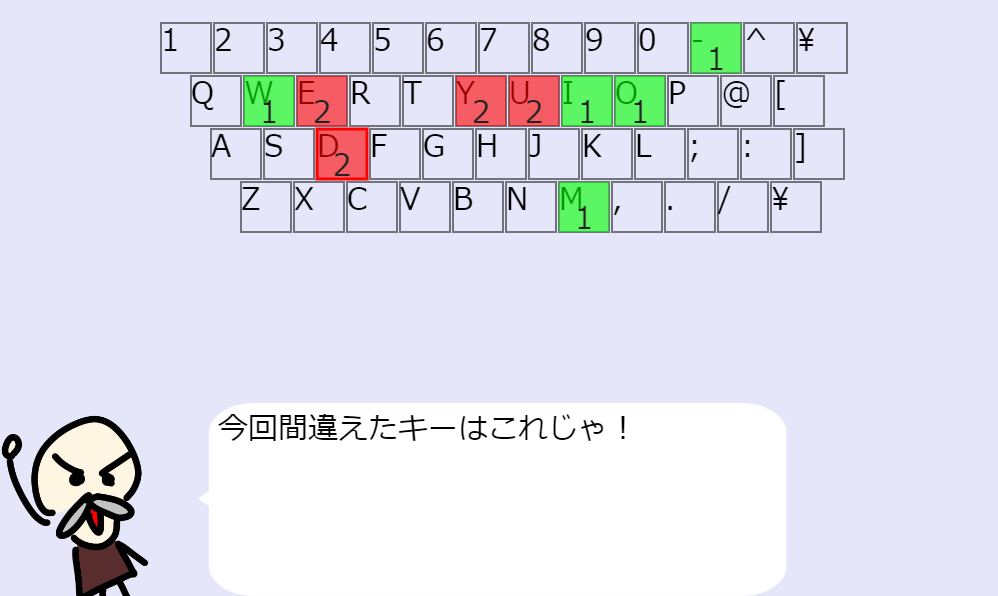998x596 pixels.
Task: Select the red Y key
Action: pyautogui.click(x=480, y=101)
